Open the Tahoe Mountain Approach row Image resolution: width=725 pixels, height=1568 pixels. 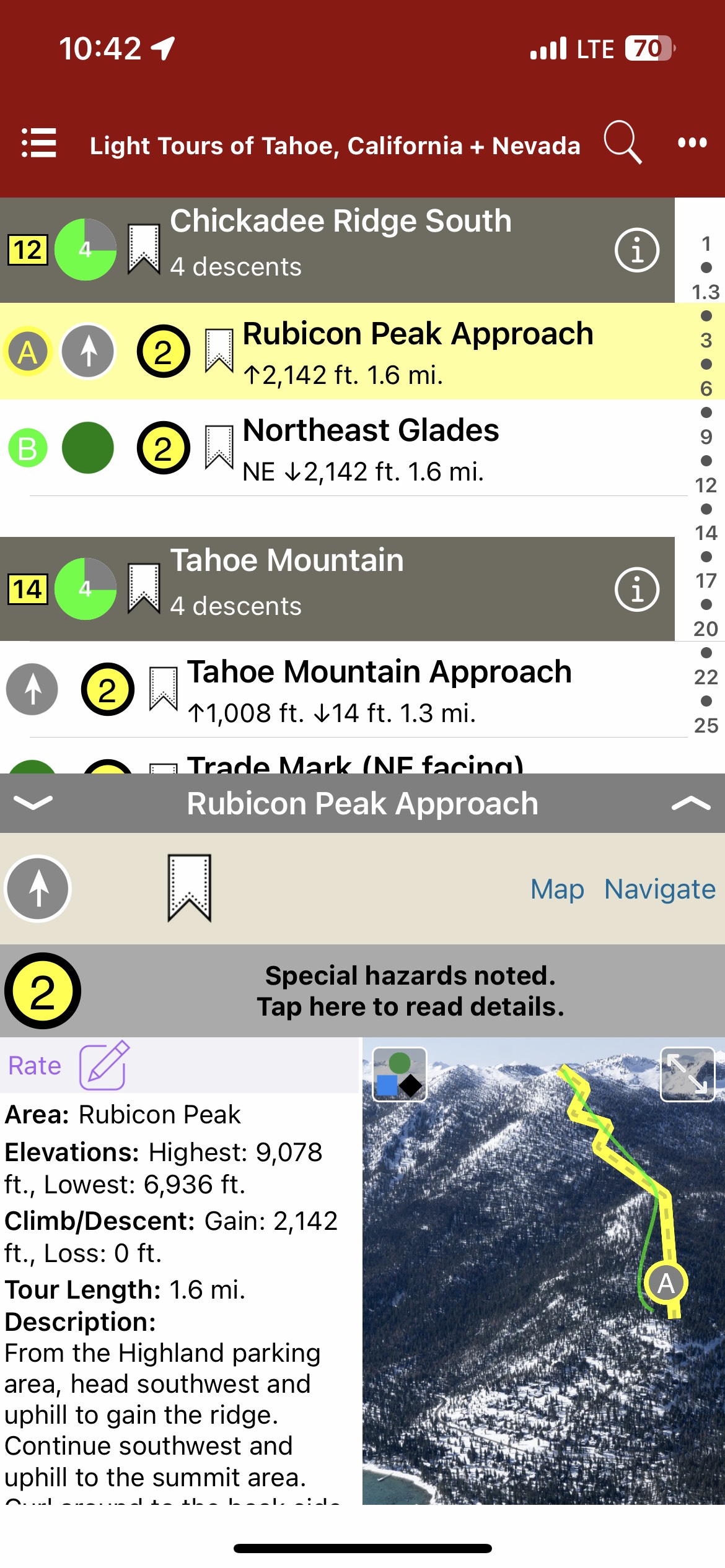[379, 689]
